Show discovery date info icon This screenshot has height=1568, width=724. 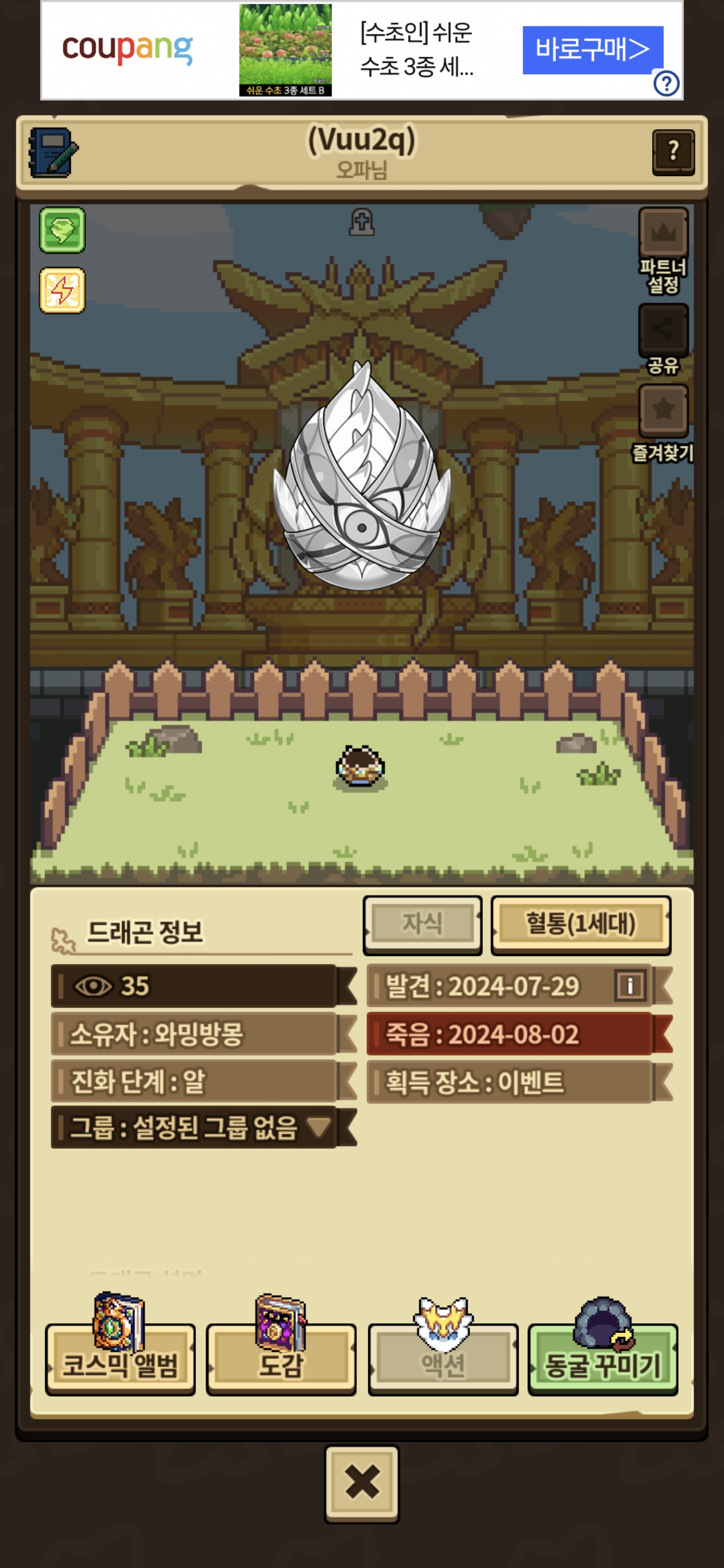click(x=629, y=985)
